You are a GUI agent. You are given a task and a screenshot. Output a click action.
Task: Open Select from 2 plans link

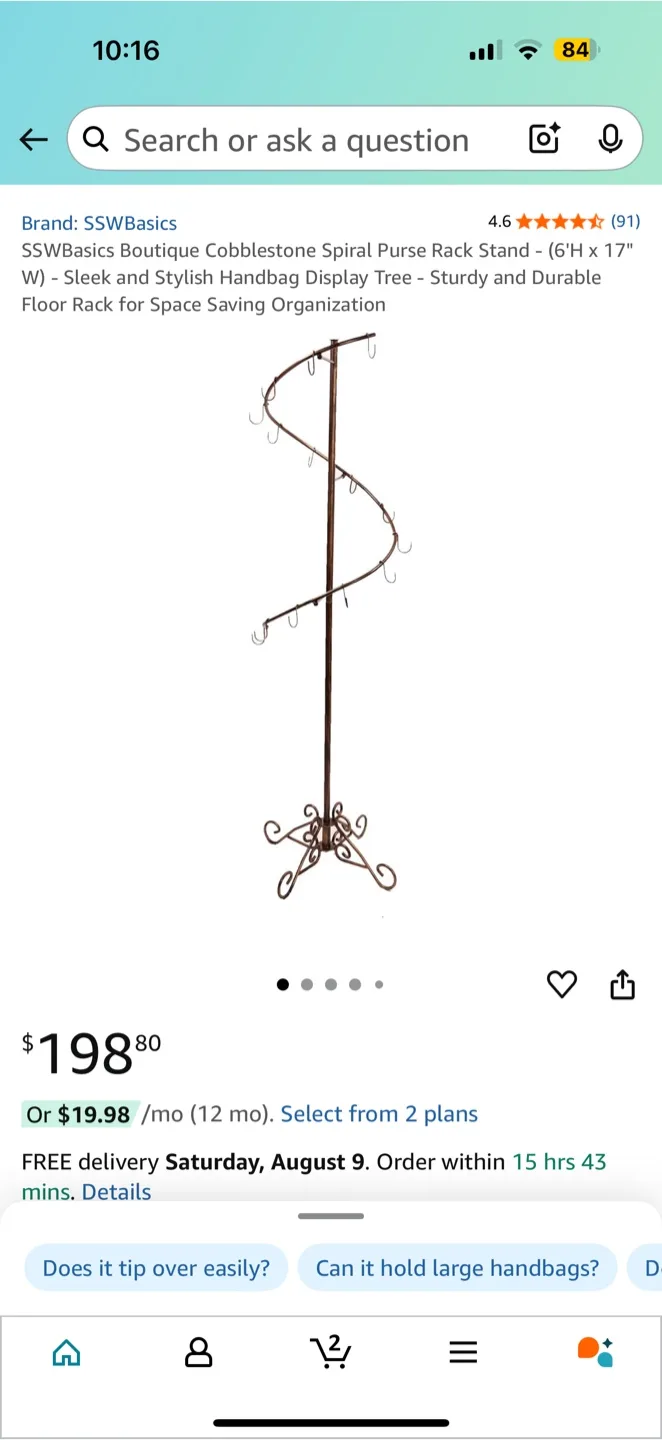(x=379, y=1114)
